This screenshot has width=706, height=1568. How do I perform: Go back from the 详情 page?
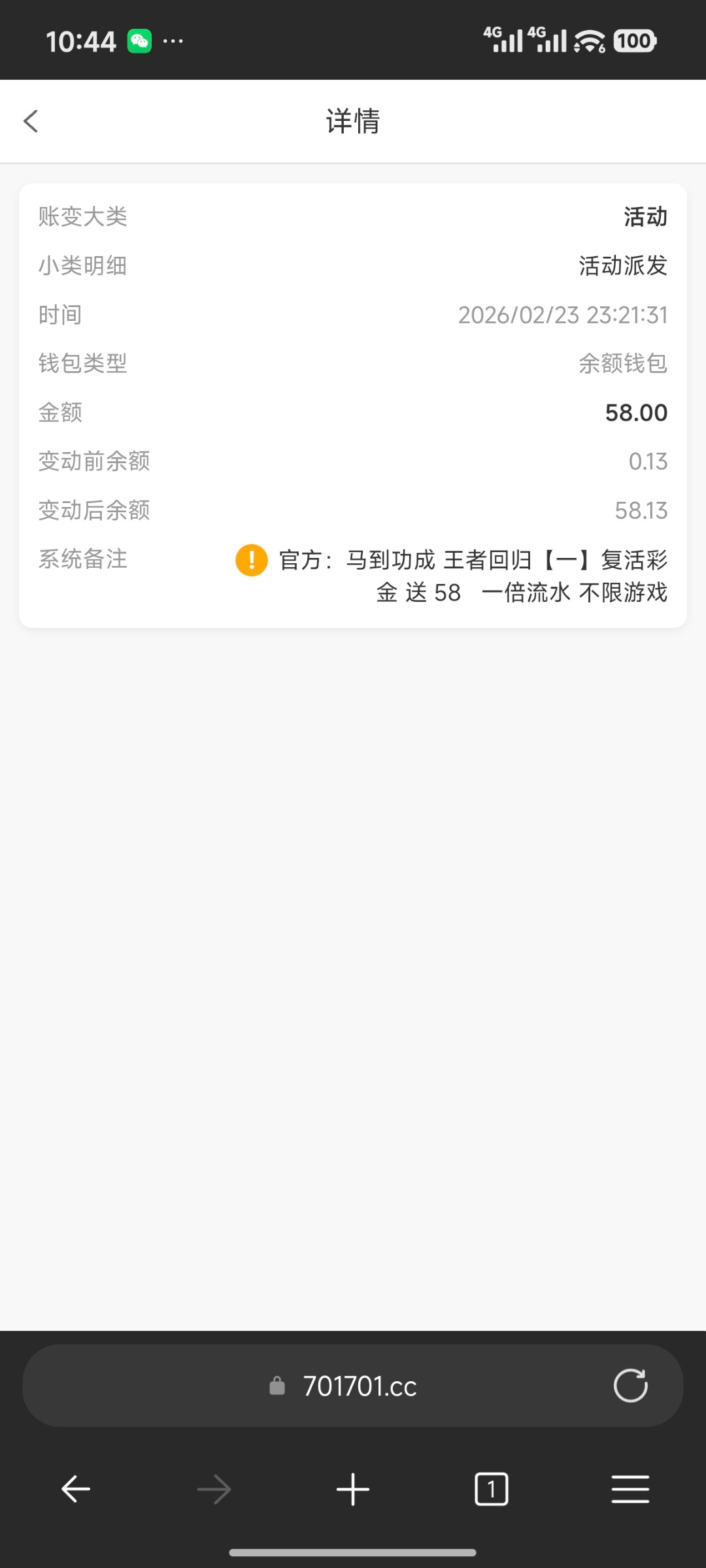(31, 121)
